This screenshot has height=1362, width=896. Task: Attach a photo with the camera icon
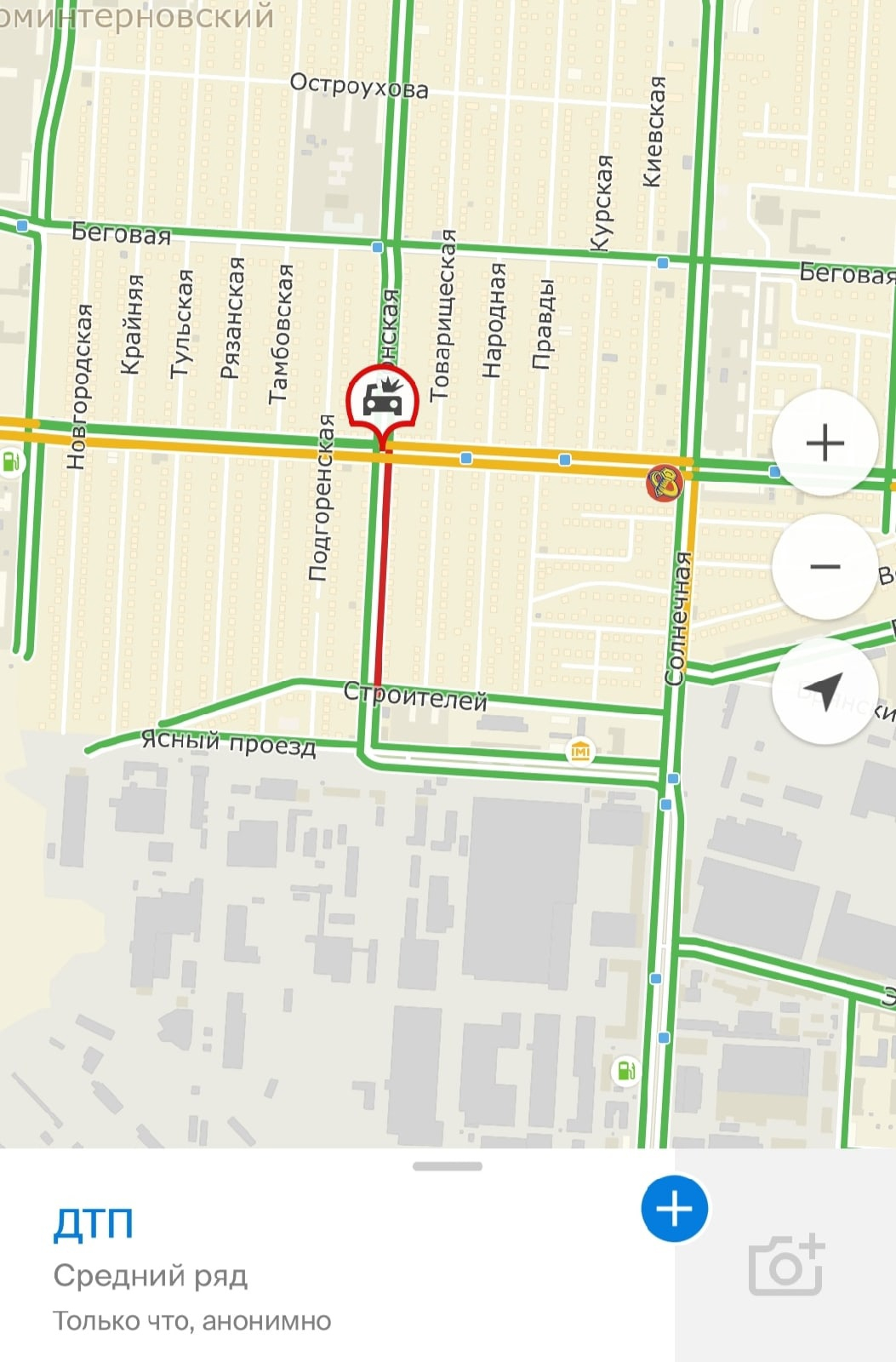[x=785, y=1266]
